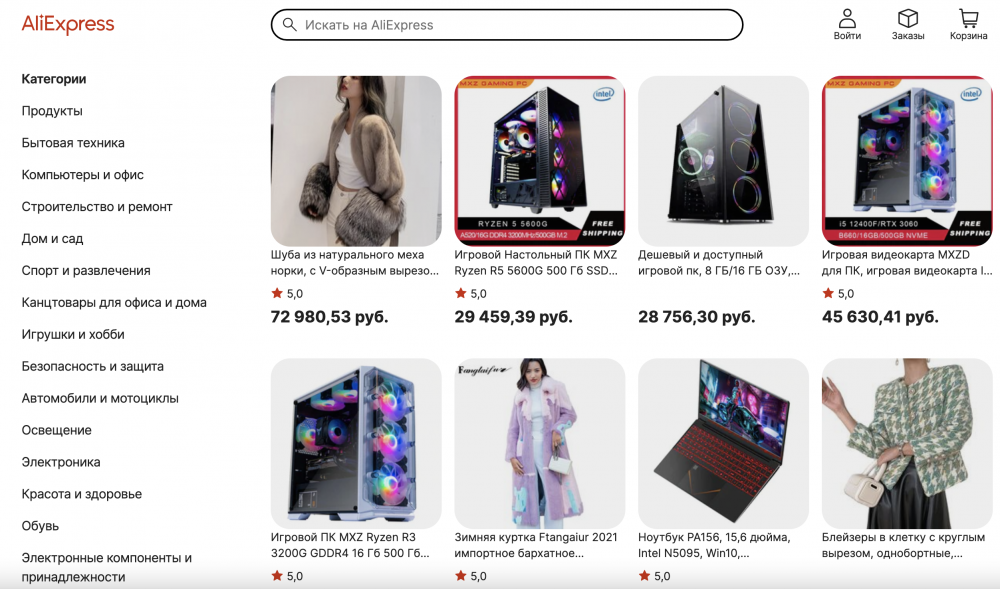Open the Бытовая техника category
Viewport: 1000px width, 589px height.
73,143
